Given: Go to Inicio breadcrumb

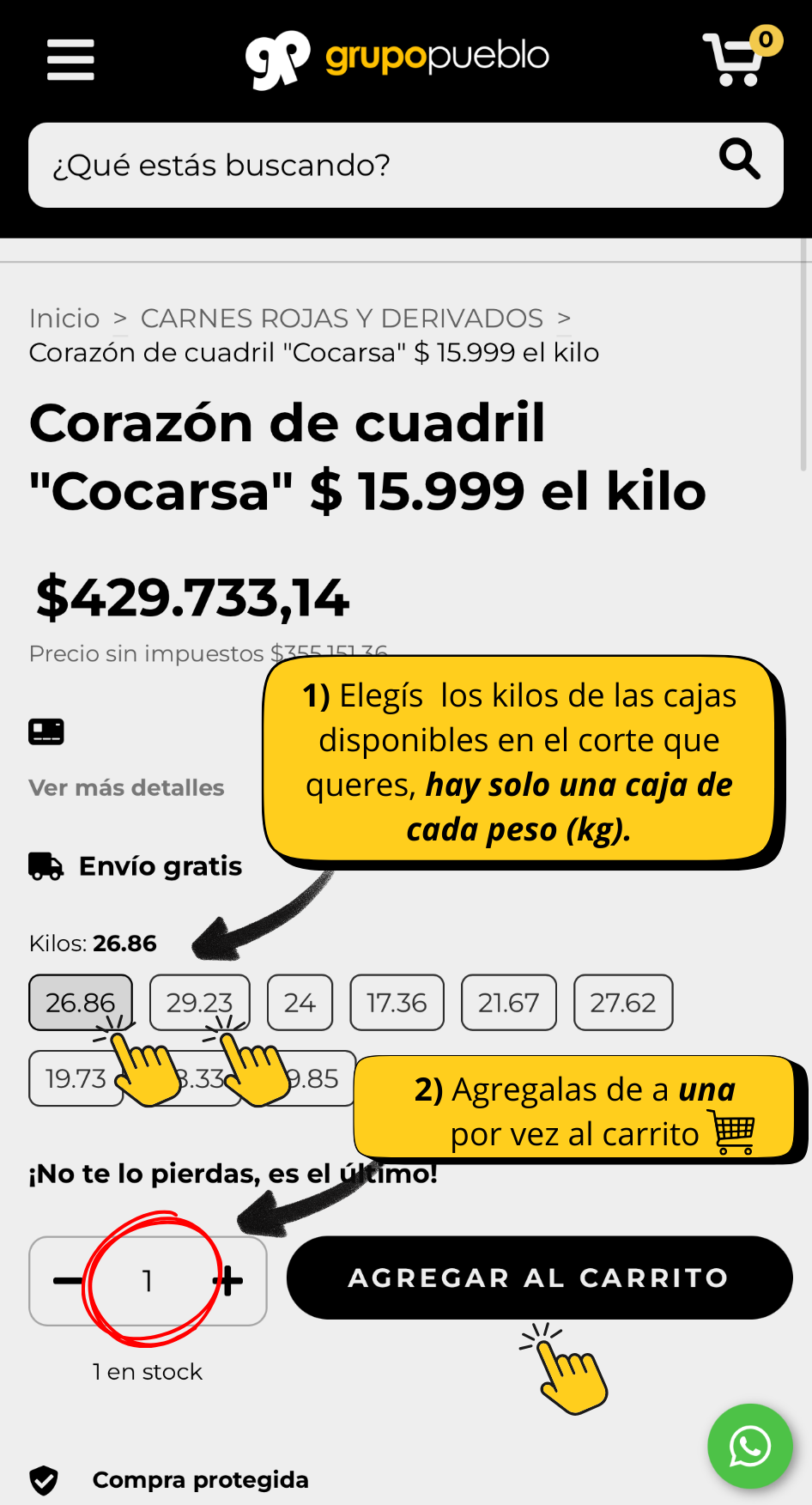Looking at the screenshot, I should point(64,319).
